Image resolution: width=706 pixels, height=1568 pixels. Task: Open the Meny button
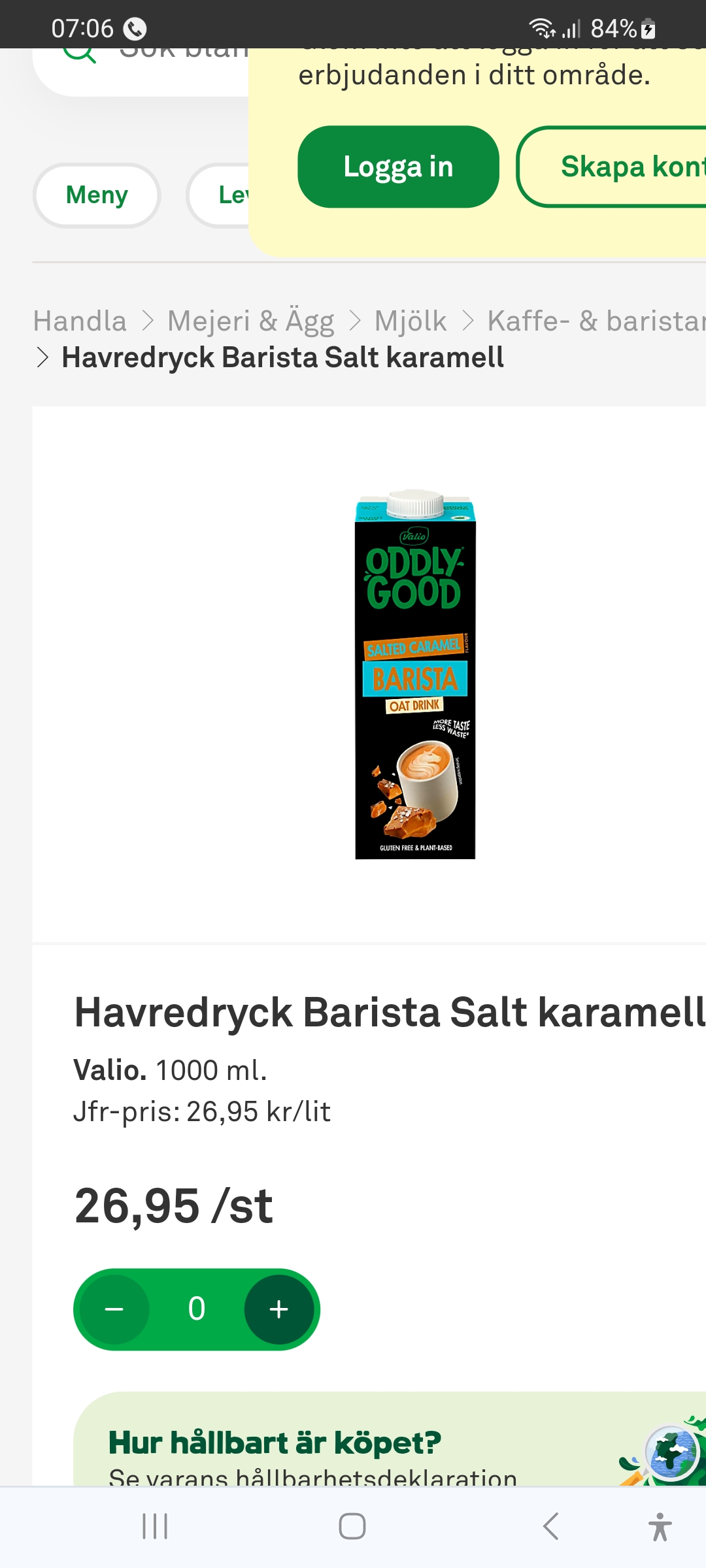coord(97,195)
